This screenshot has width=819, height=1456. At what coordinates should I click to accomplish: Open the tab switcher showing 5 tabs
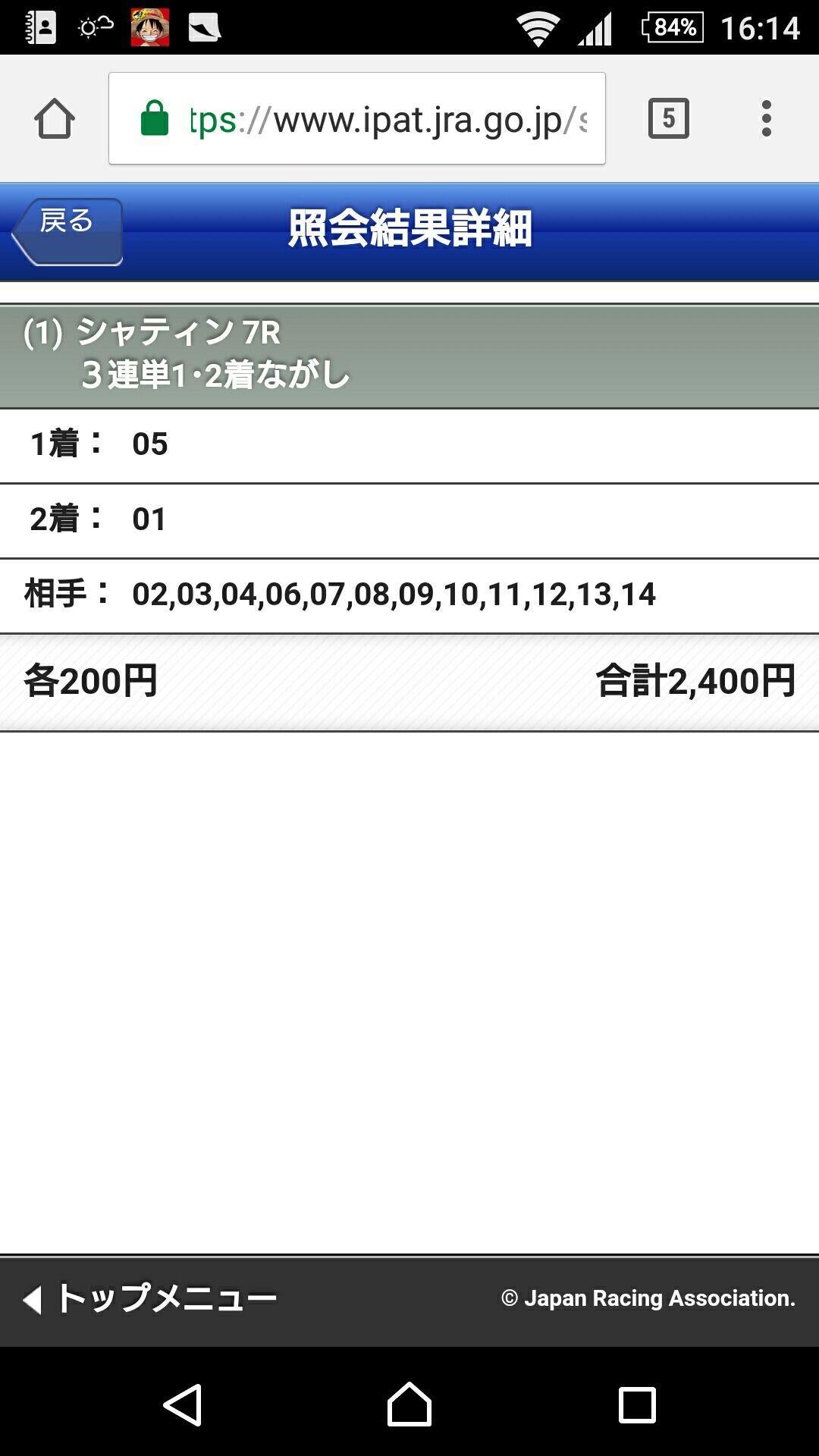click(x=668, y=118)
